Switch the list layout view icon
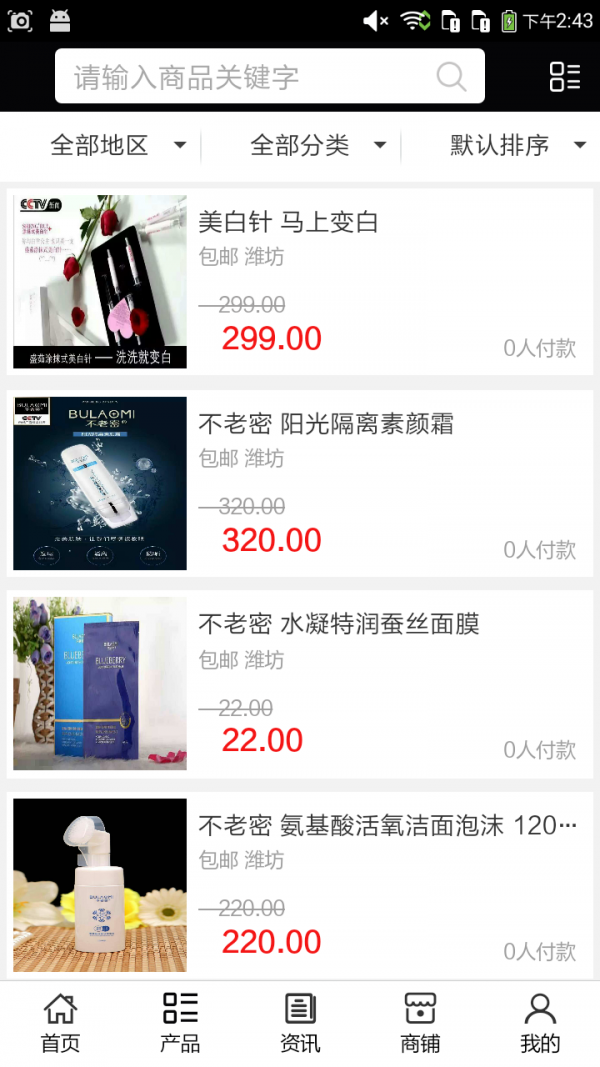 click(x=564, y=77)
